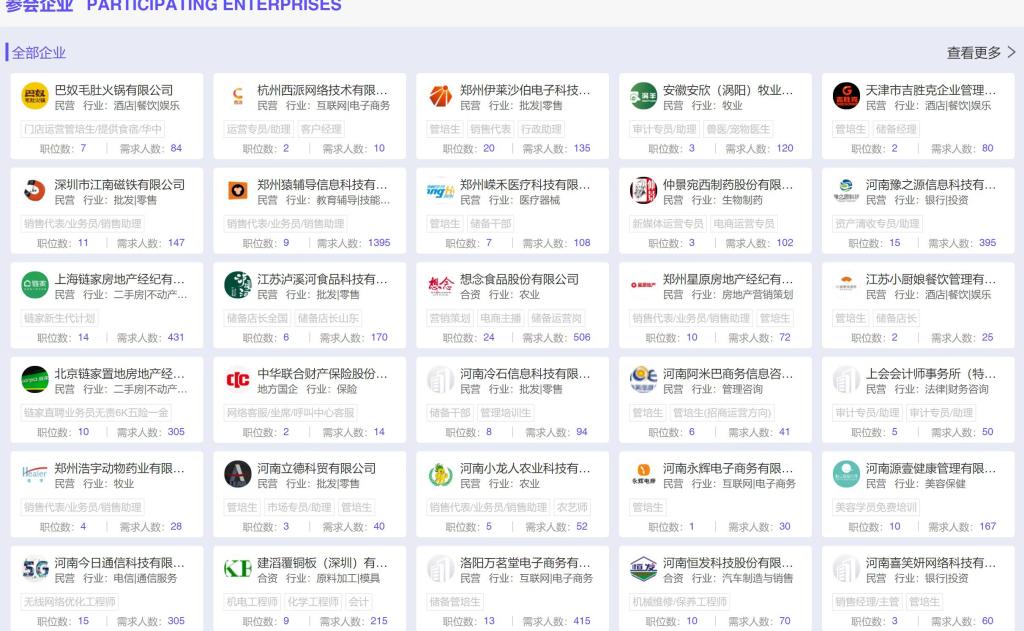
Task: Select 建滔覆铜板(深圳) company card
Action: 322,563
